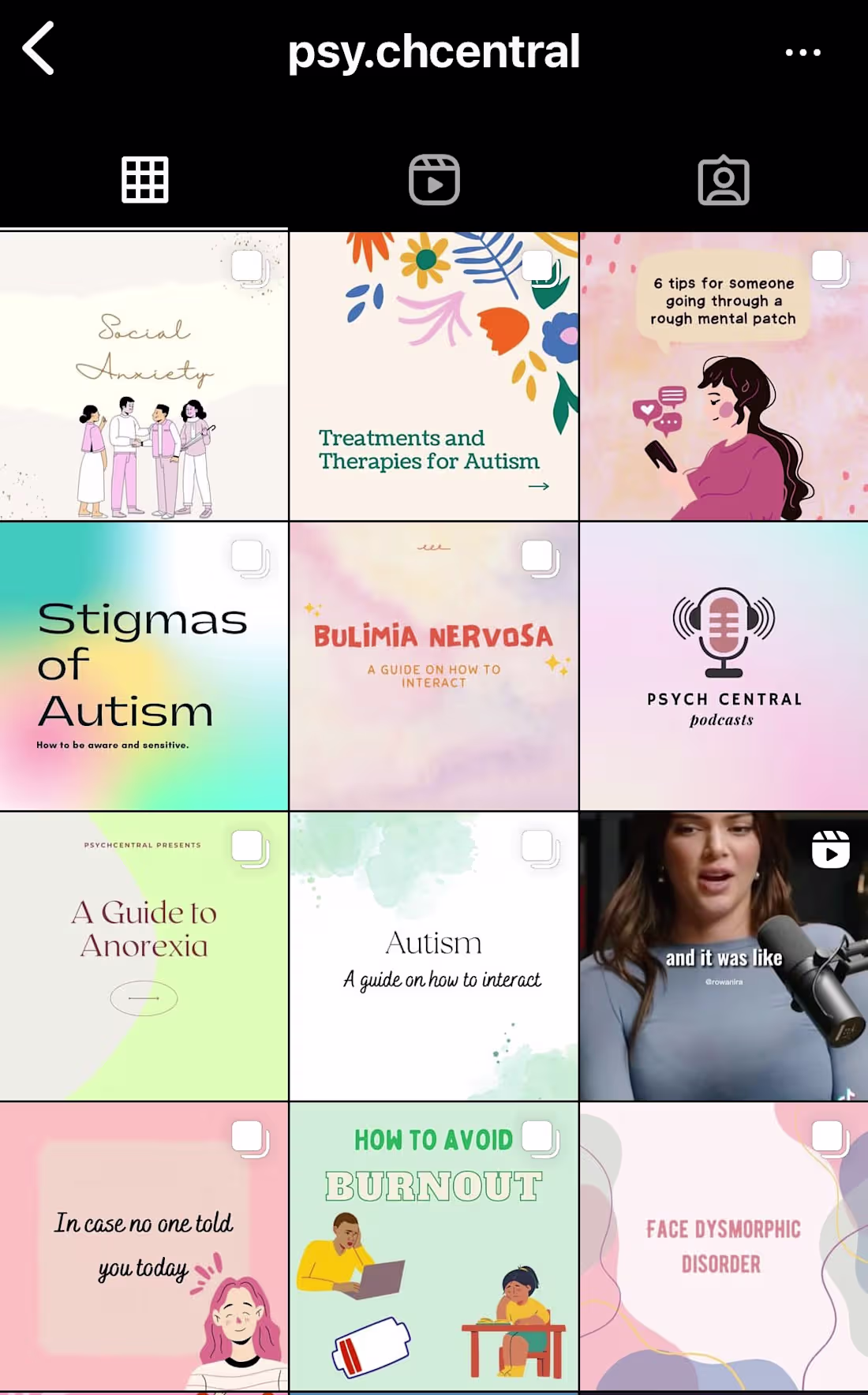This screenshot has height=1395, width=868.
Task: Open Autism guide on how to interact post
Action: pos(433,956)
